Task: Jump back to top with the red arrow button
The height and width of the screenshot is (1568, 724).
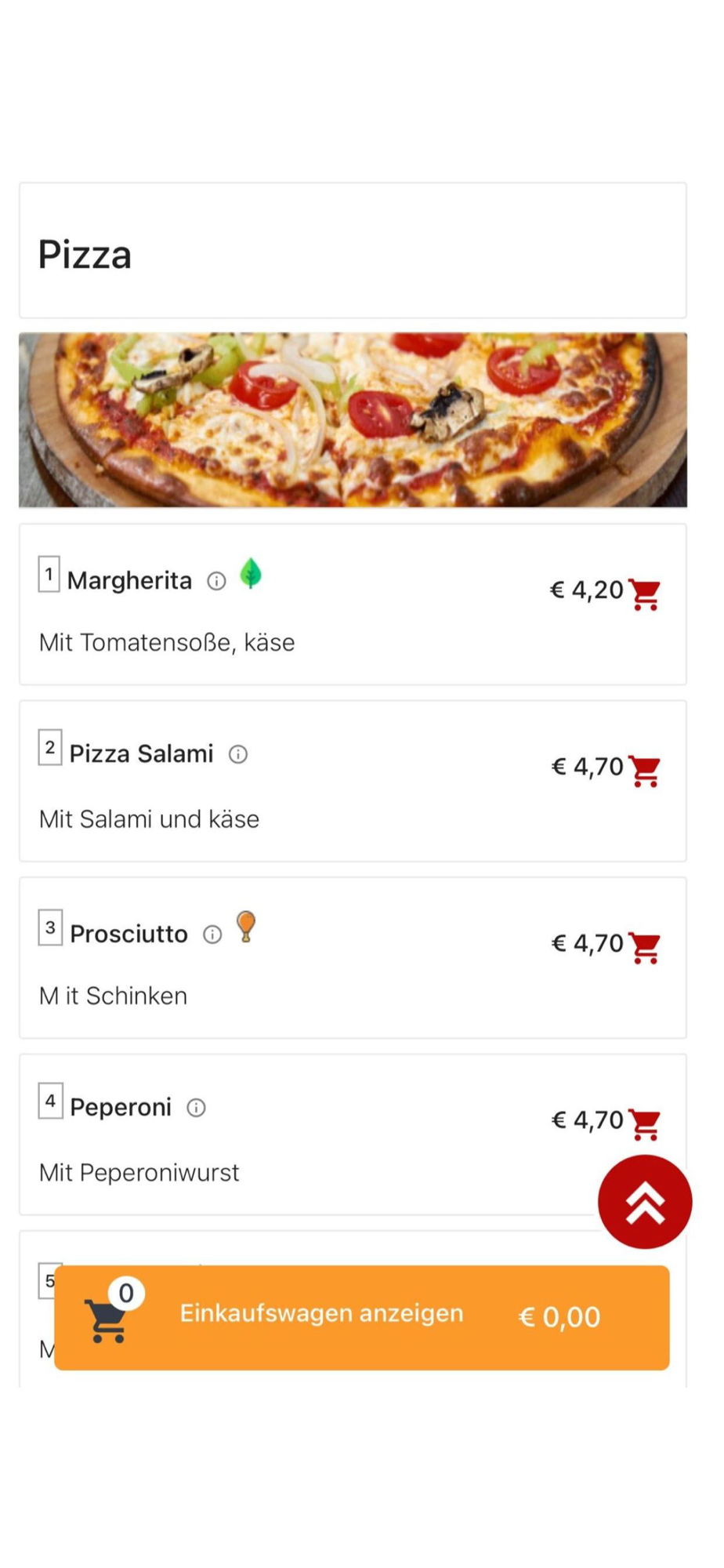Action: click(x=644, y=1202)
